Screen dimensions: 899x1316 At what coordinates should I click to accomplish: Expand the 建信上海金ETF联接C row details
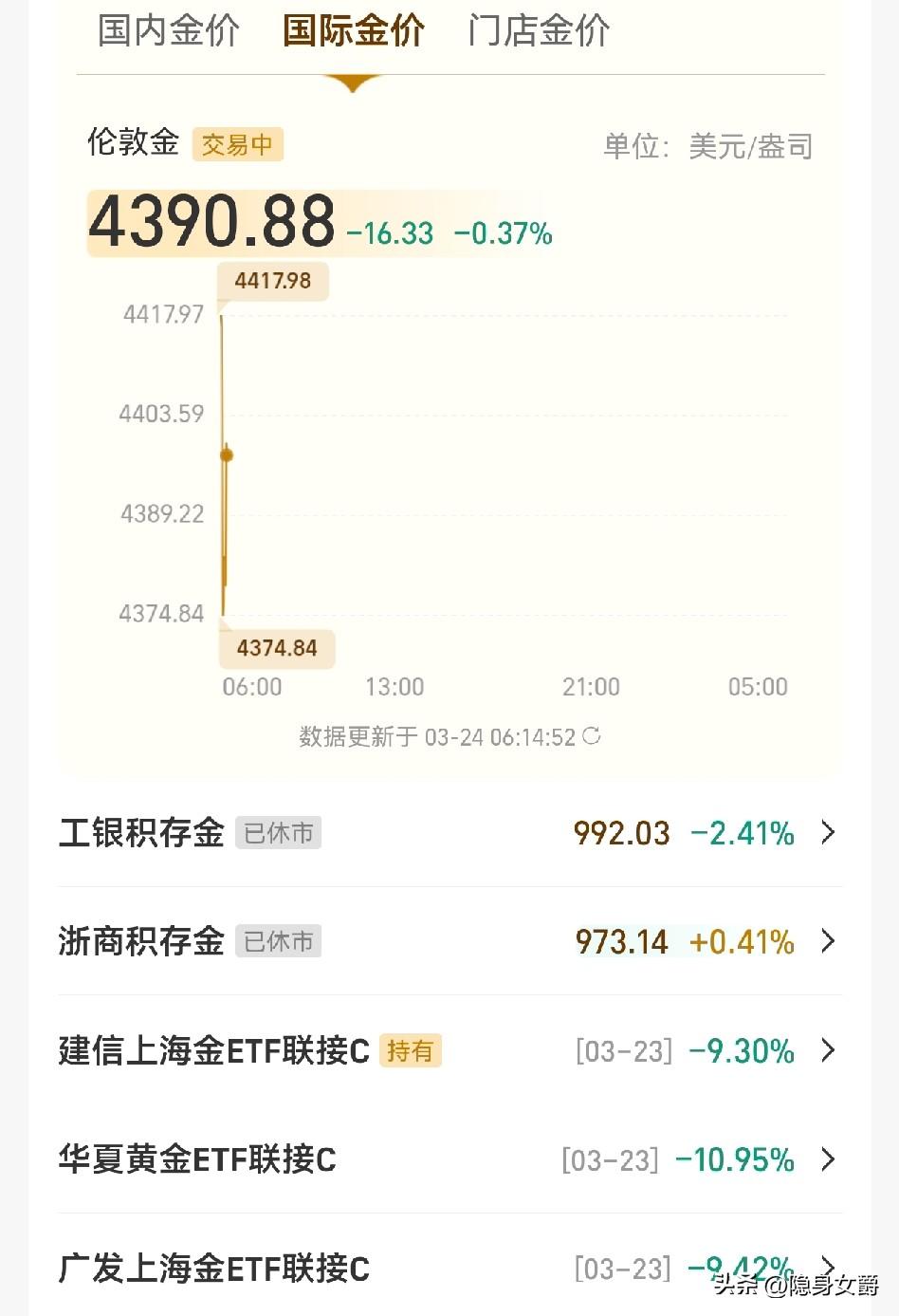point(829,1050)
